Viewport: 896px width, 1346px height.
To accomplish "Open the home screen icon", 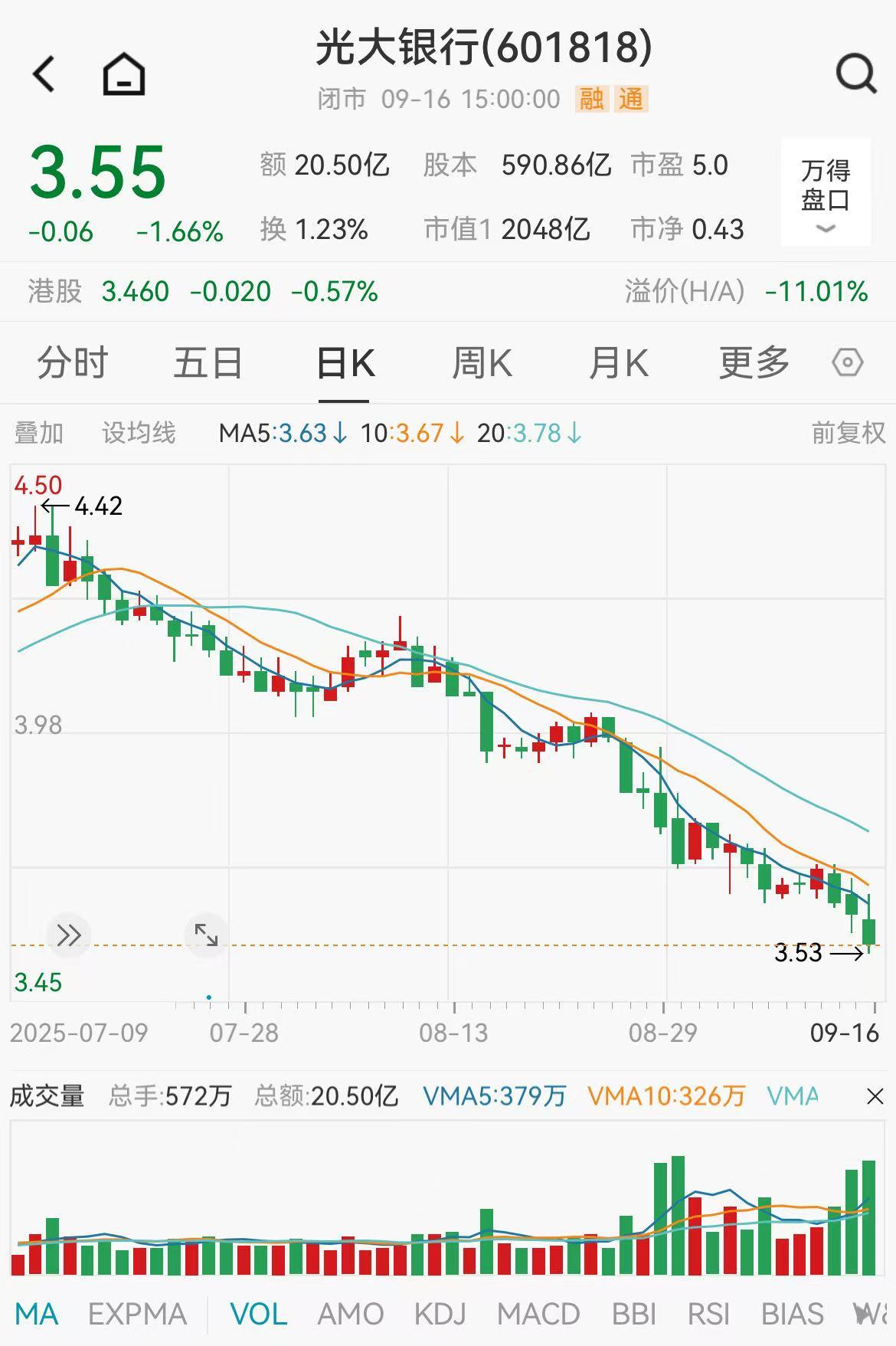I will click(x=123, y=74).
